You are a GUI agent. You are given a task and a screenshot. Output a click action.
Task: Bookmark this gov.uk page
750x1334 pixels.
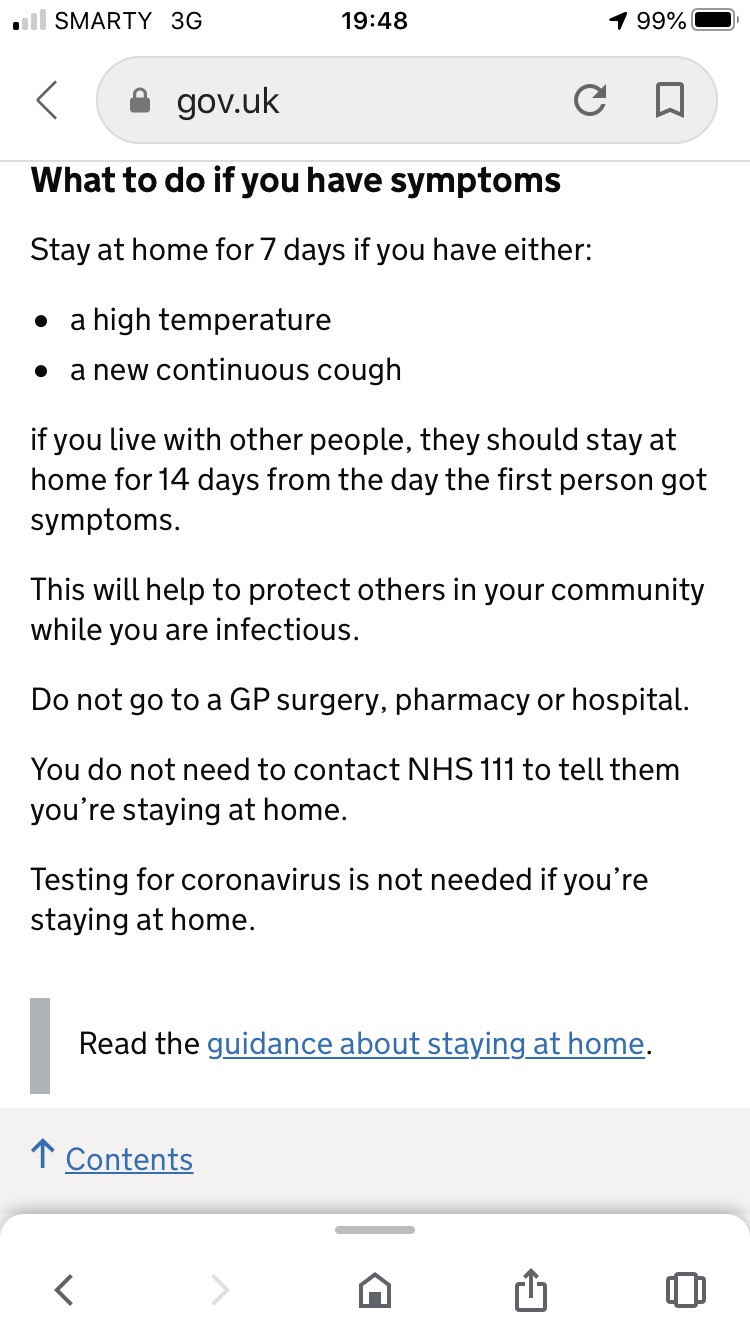[x=669, y=100]
